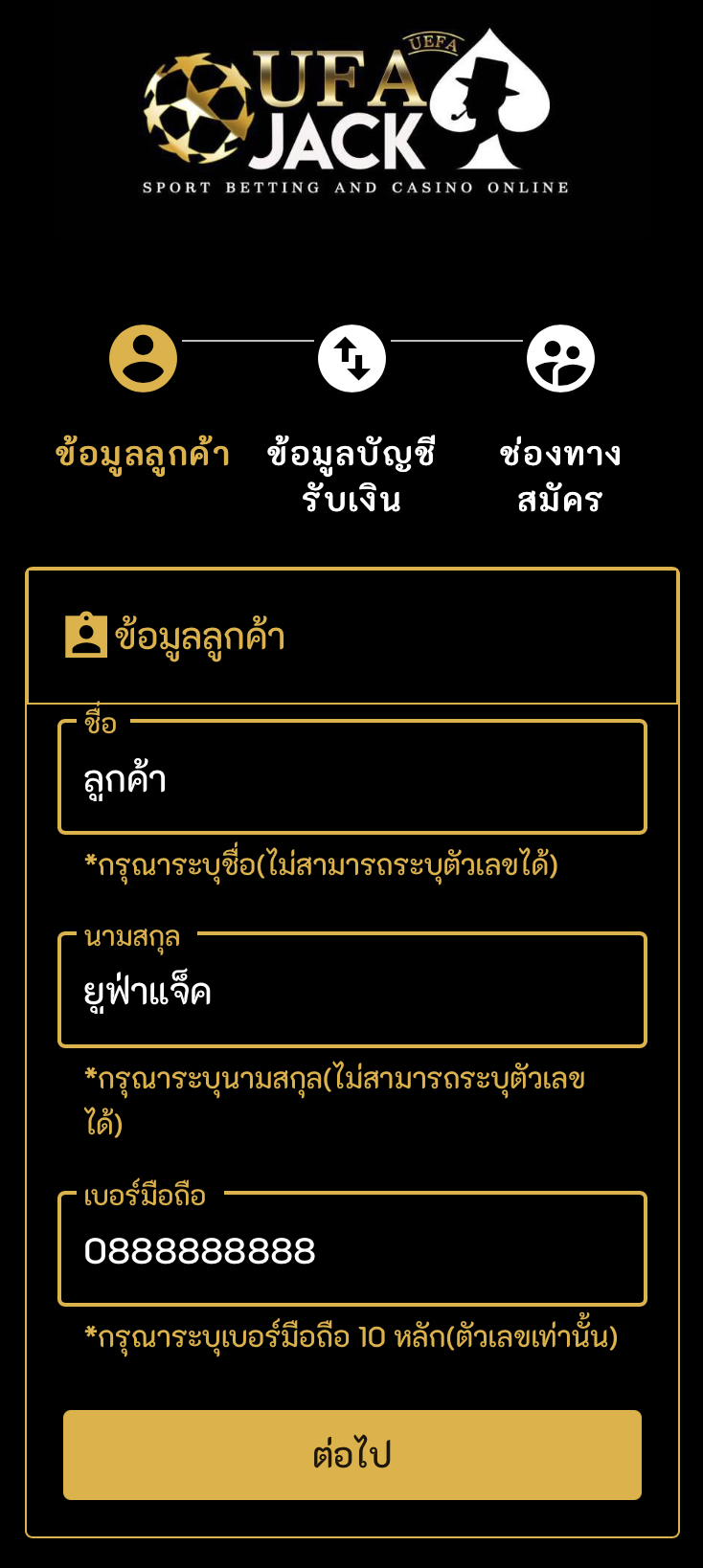Go to the ข้อมูลบัญชีรับเงิน step
The image size is (703, 1568).
351,359
